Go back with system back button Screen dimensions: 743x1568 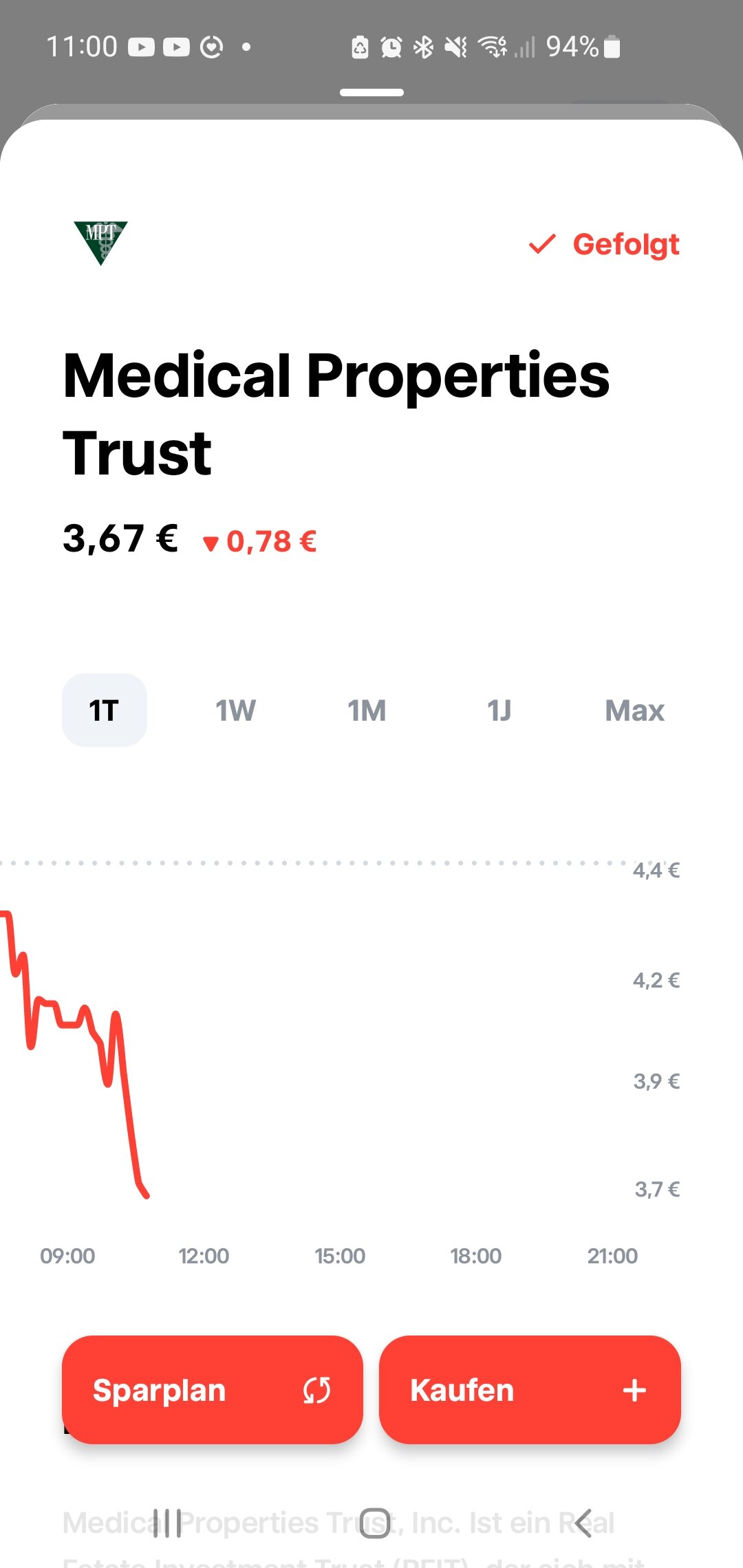click(x=583, y=1523)
